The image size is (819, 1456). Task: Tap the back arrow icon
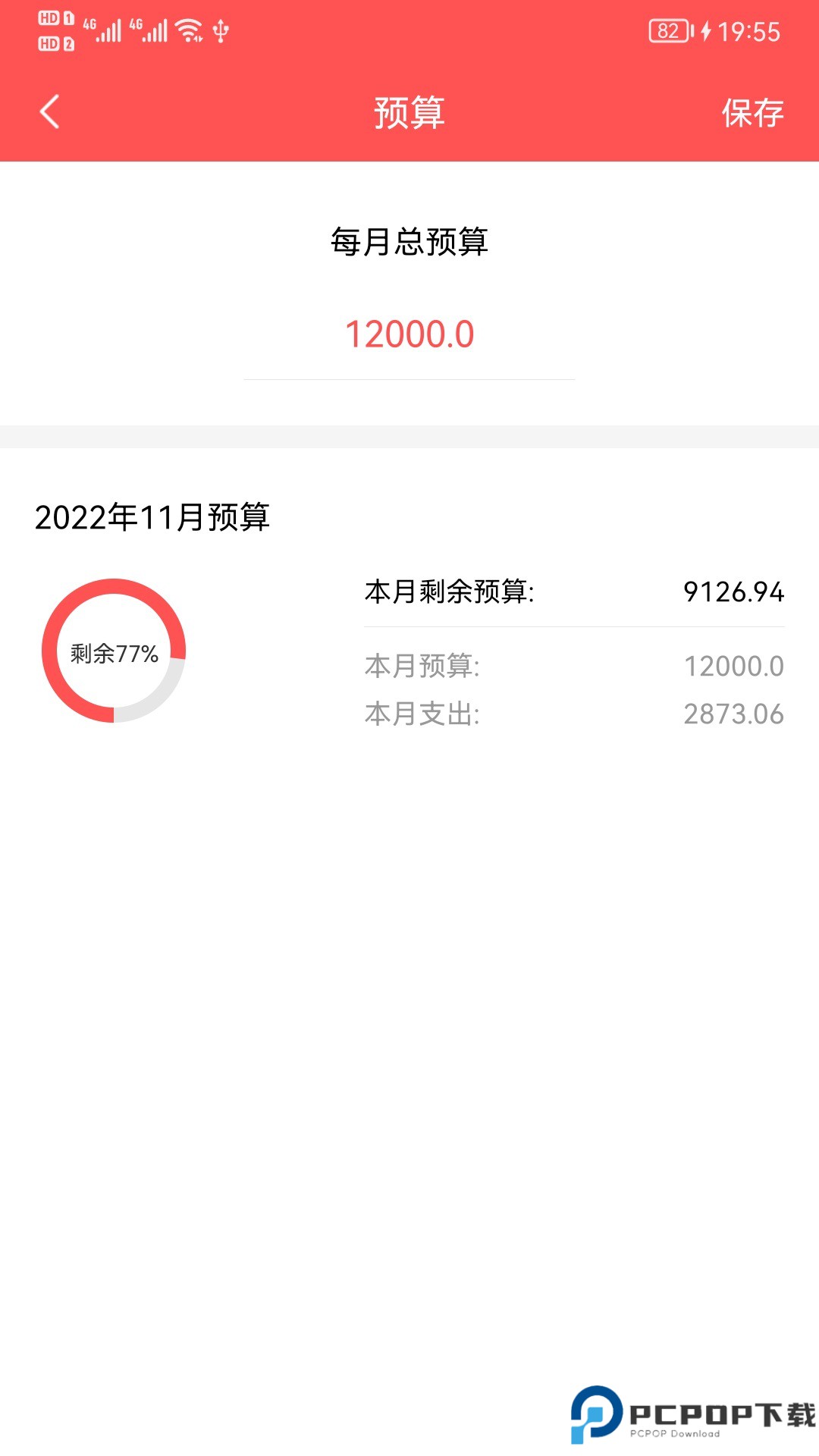pyautogui.click(x=50, y=112)
